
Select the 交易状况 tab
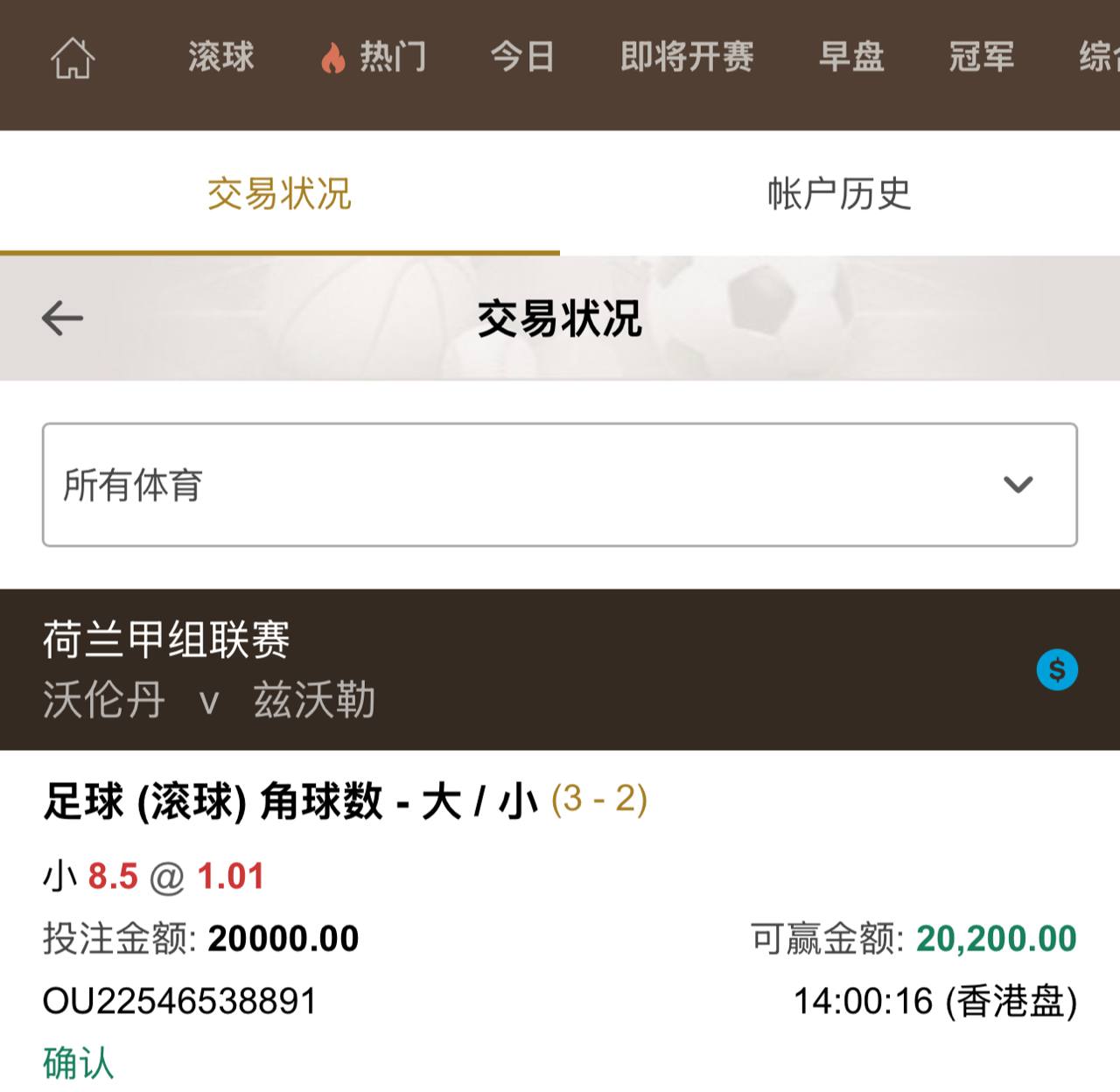click(280, 194)
